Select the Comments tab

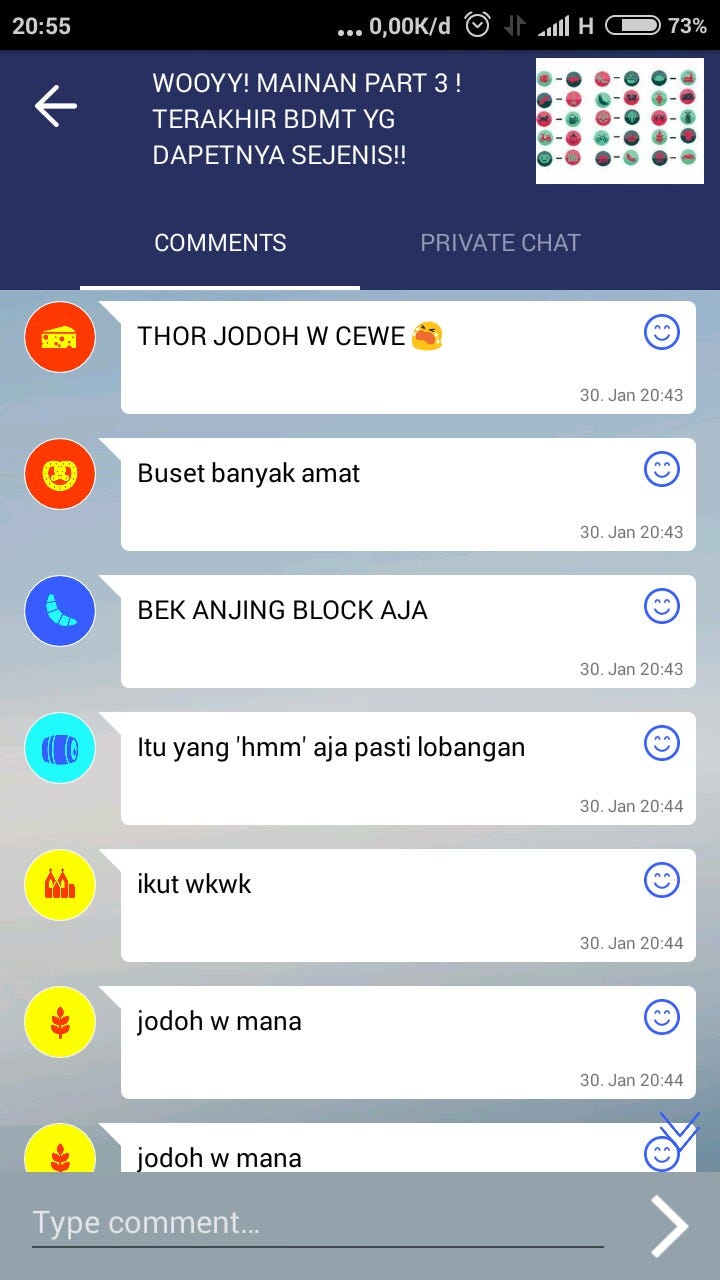[x=220, y=243]
